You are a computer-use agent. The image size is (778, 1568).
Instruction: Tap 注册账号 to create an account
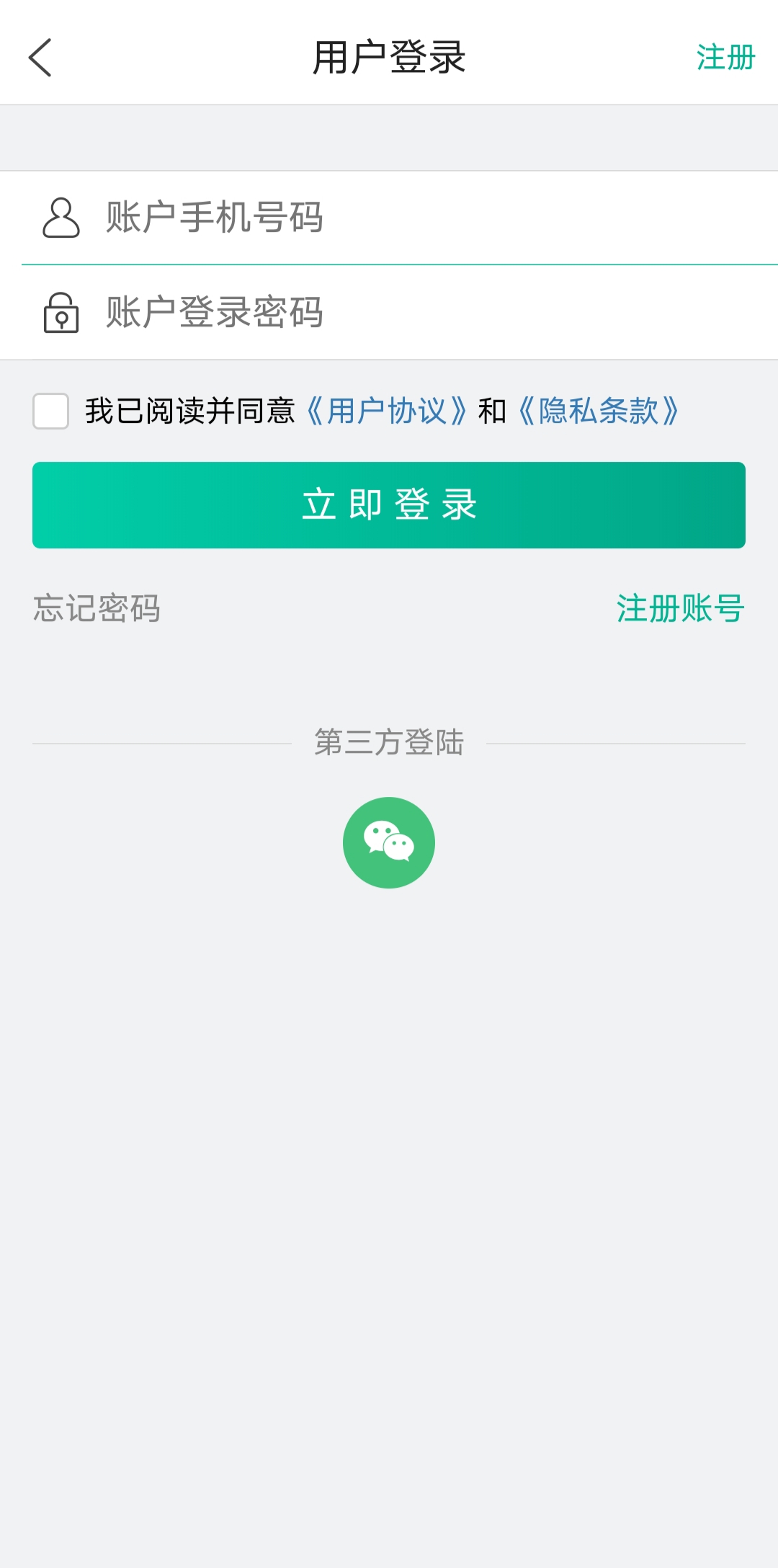click(681, 608)
